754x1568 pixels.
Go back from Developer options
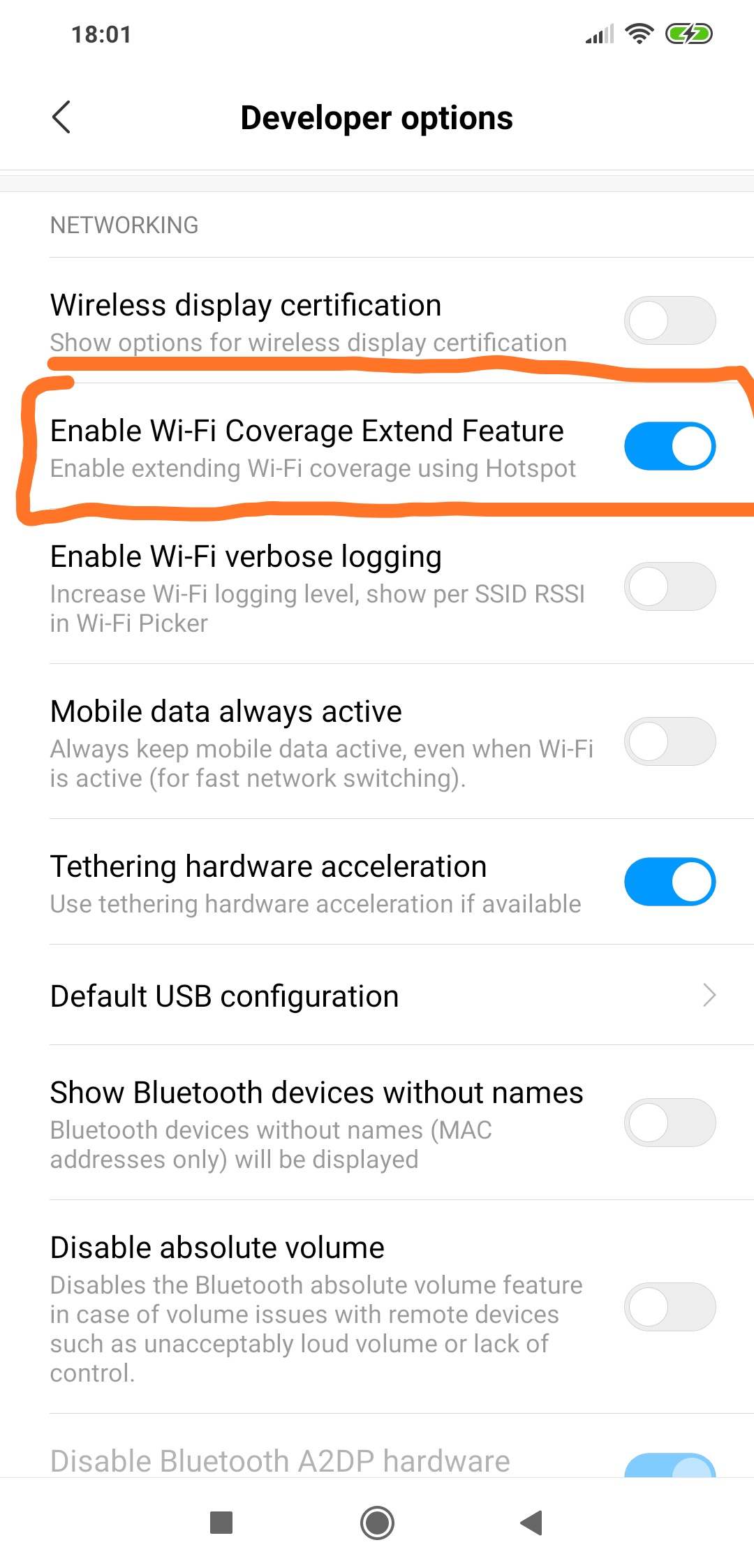pyautogui.click(x=61, y=117)
